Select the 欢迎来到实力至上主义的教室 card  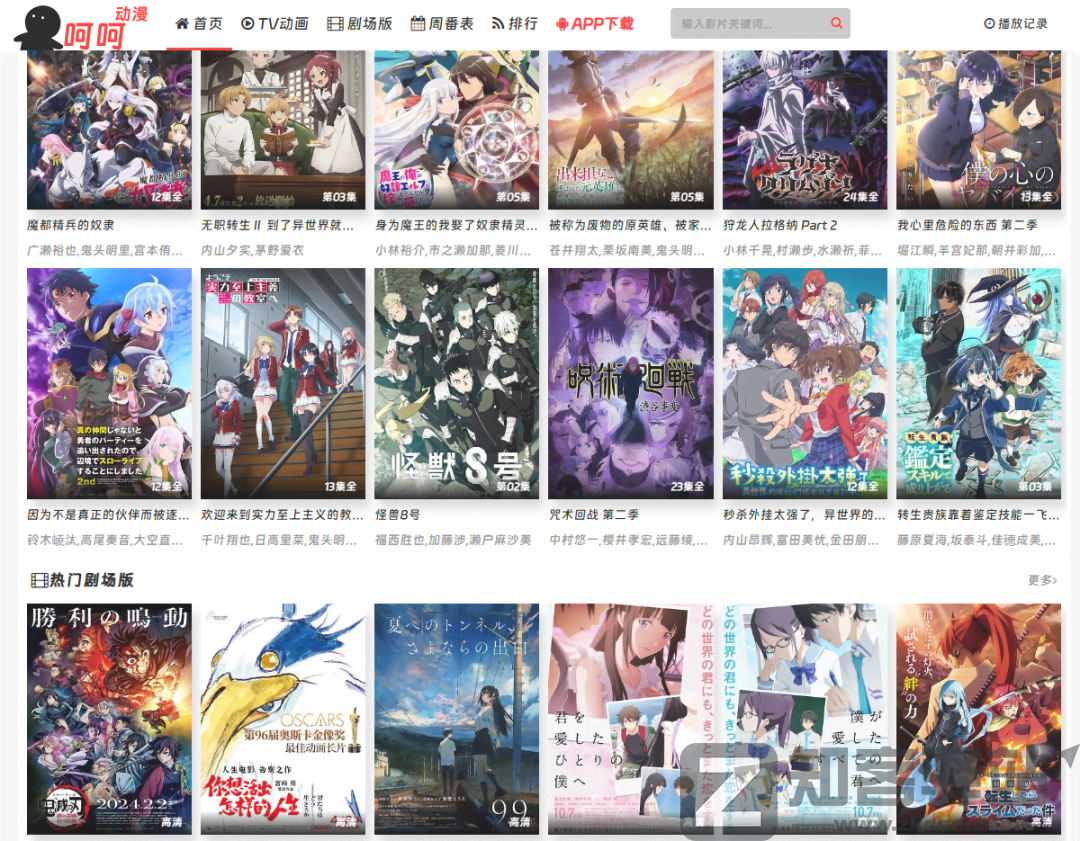click(283, 383)
